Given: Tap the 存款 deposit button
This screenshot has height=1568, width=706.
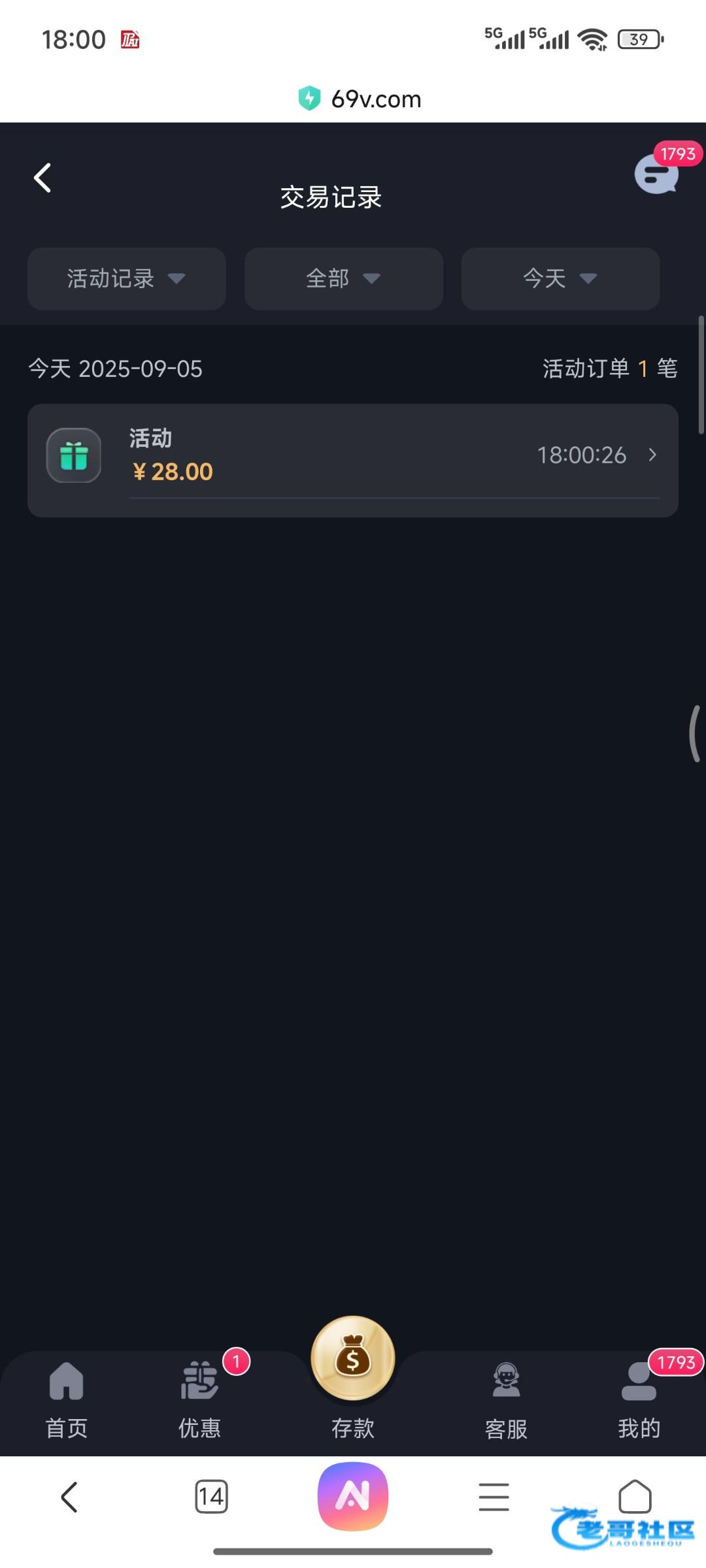Looking at the screenshot, I should pyautogui.click(x=353, y=1373).
